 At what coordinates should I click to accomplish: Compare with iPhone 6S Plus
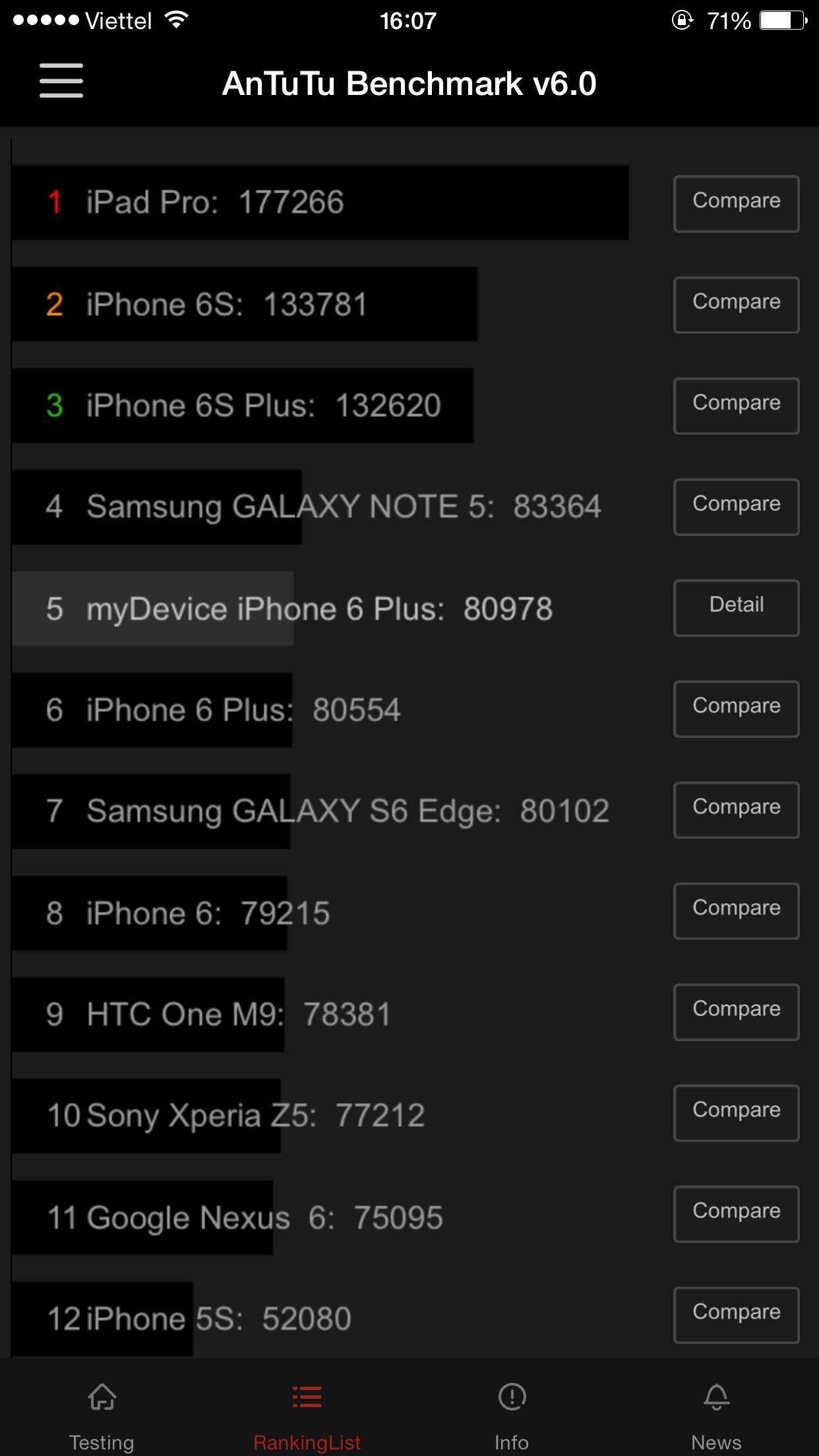[x=736, y=406]
